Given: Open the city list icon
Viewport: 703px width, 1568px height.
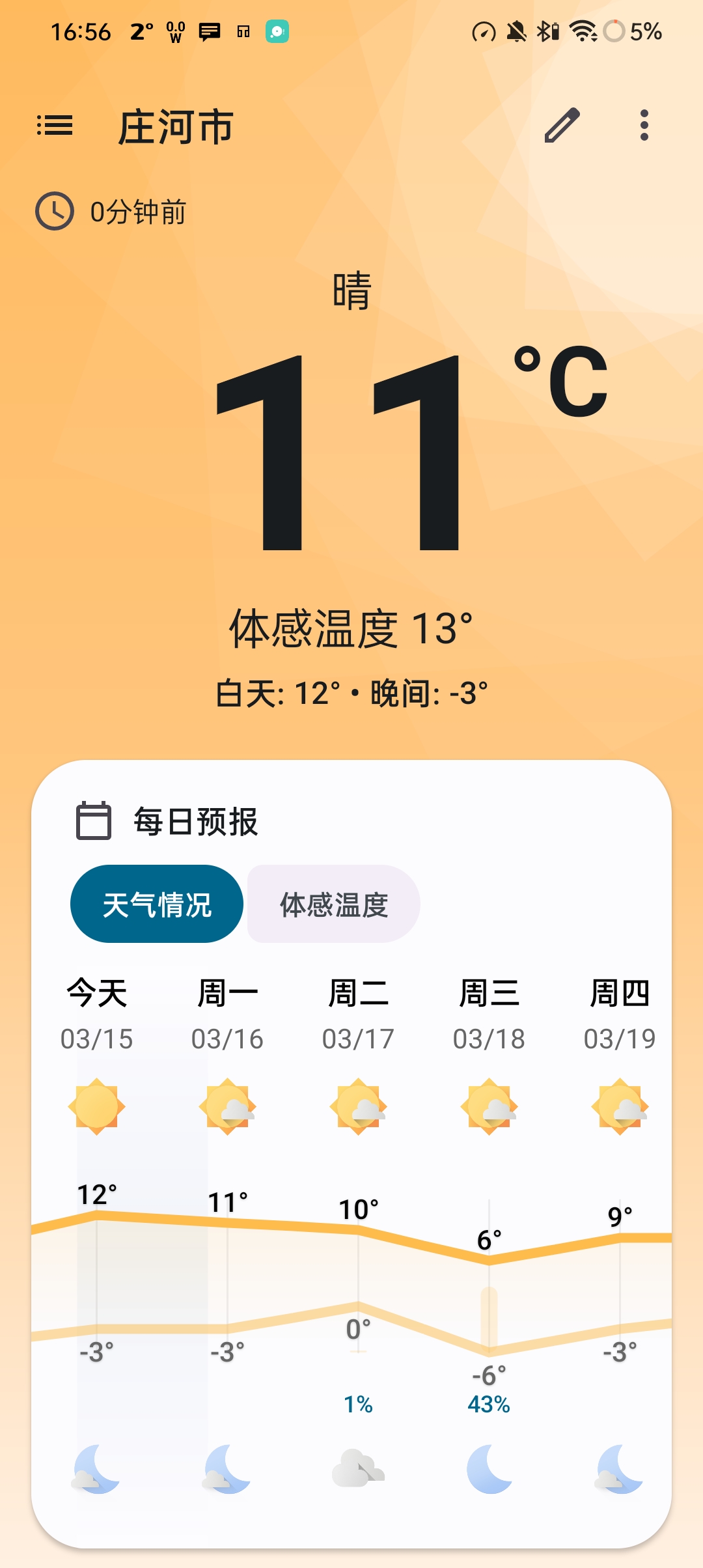Looking at the screenshot, I should [55, 125].
